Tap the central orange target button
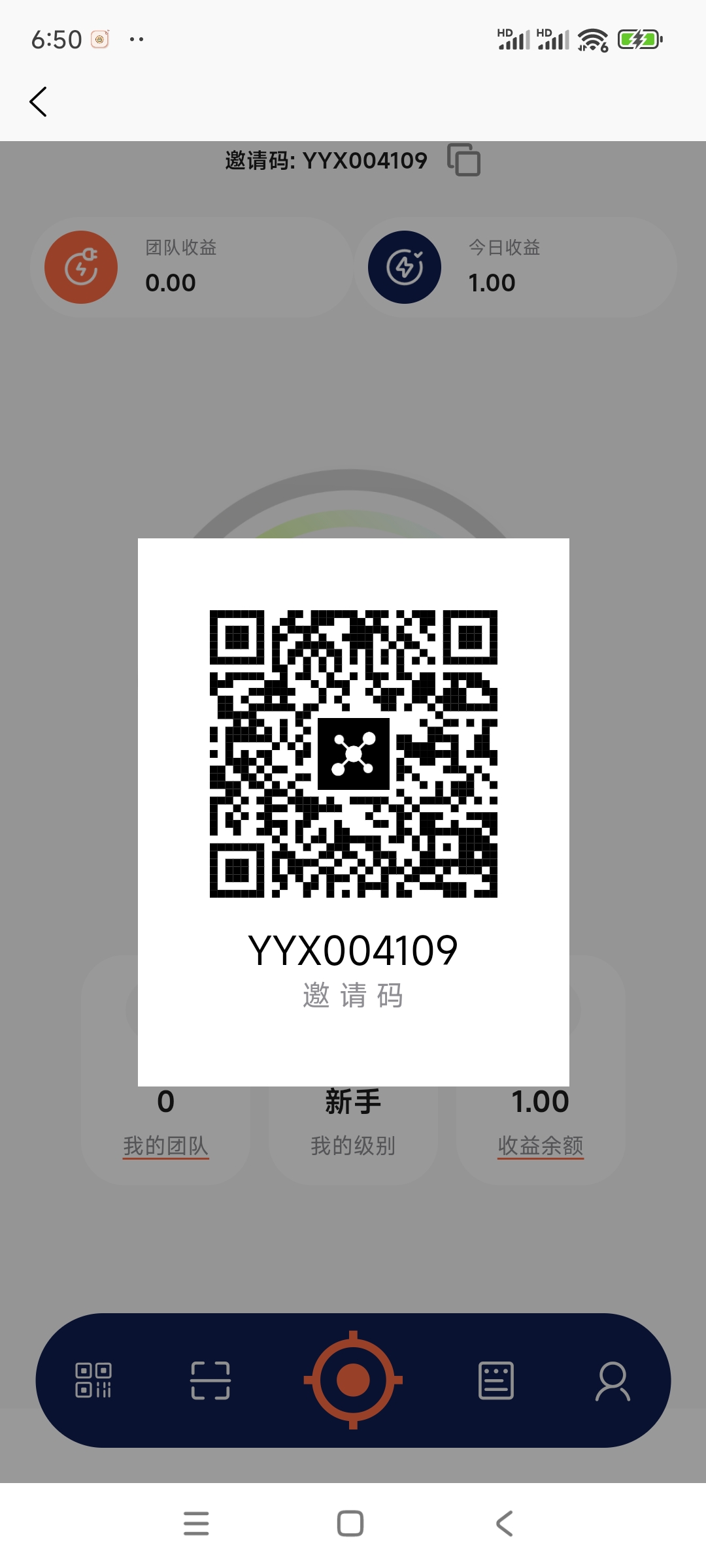706x1568 pixels. coord(353,1380)
